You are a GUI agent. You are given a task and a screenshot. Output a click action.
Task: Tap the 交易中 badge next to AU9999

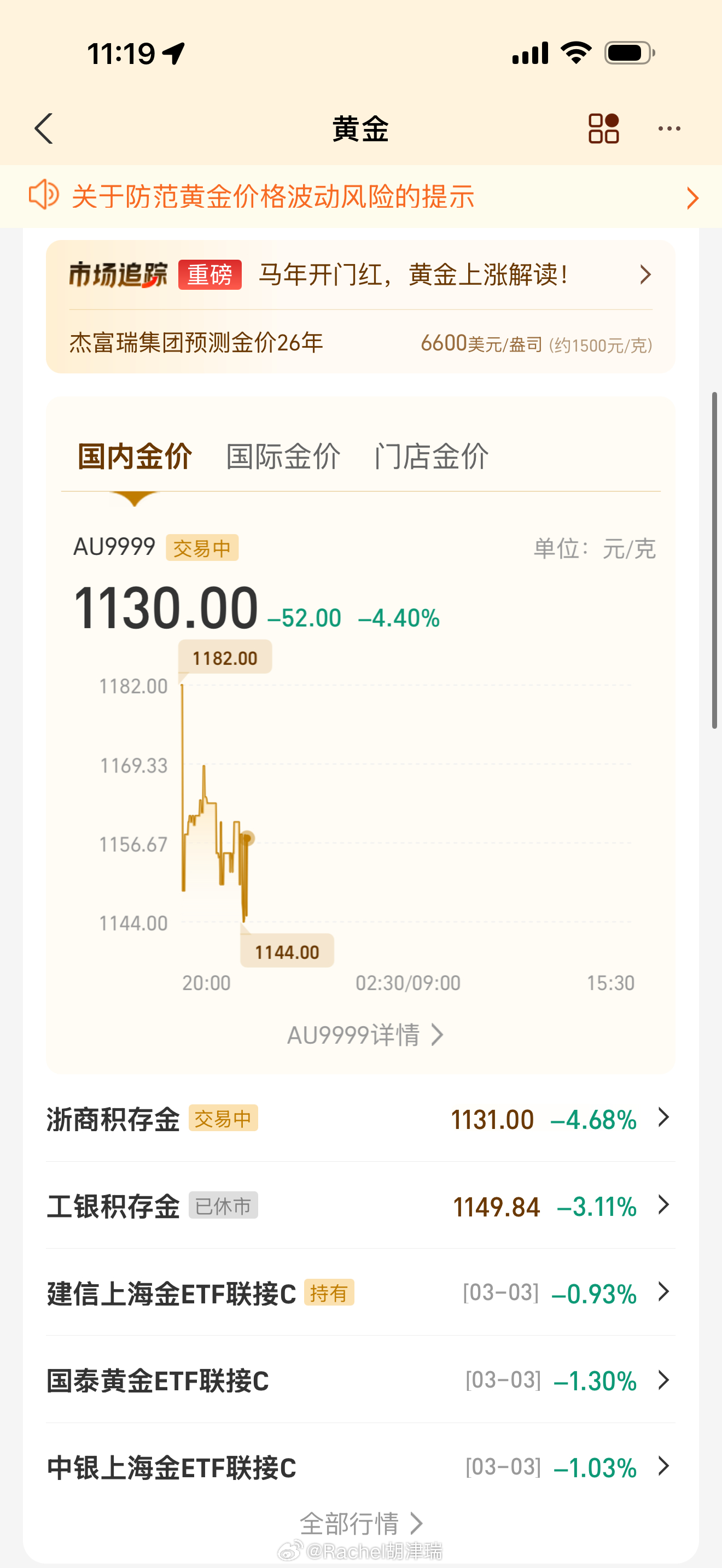(203, 548)
